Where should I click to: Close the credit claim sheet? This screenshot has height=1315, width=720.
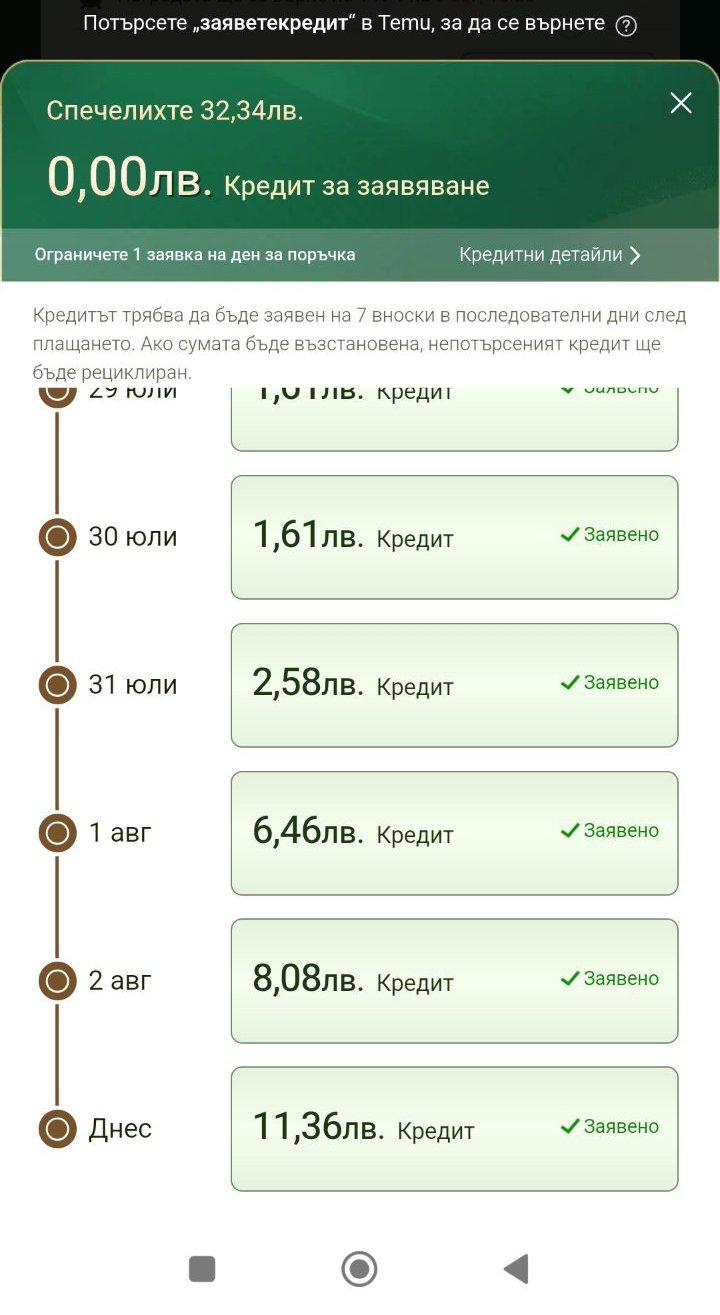(x=681, y=103)
